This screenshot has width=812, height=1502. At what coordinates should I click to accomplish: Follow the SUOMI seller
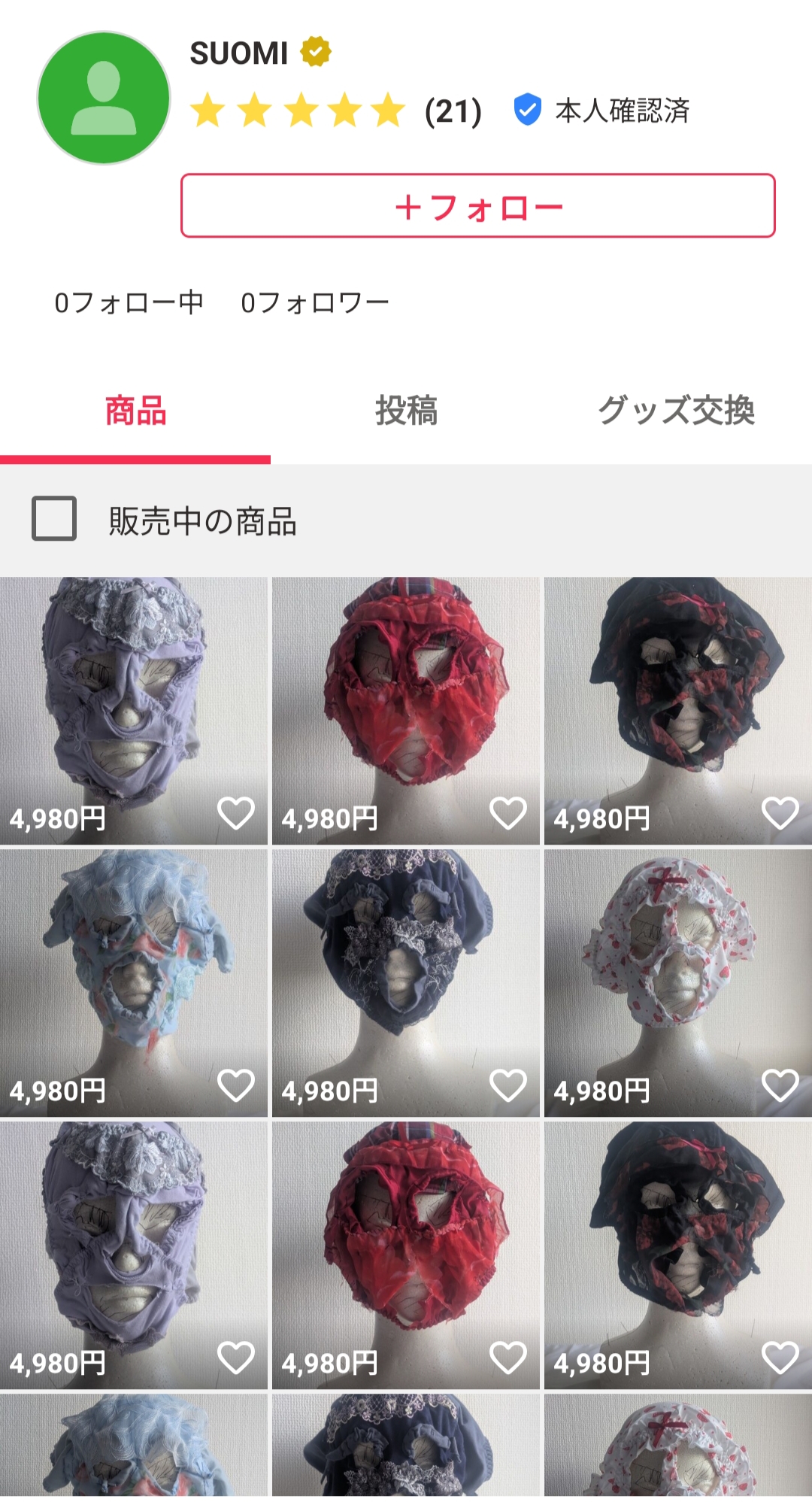point(477,206)
